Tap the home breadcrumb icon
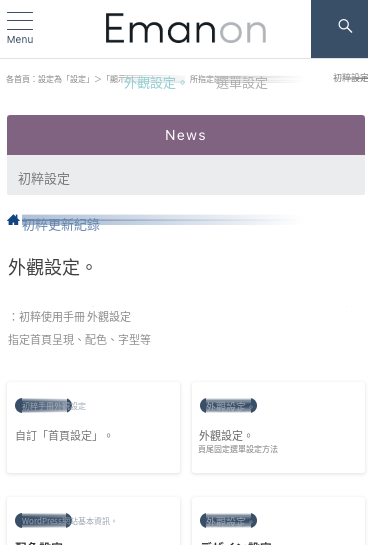This screenshot has width=368, height=545. tap(13, 220)
